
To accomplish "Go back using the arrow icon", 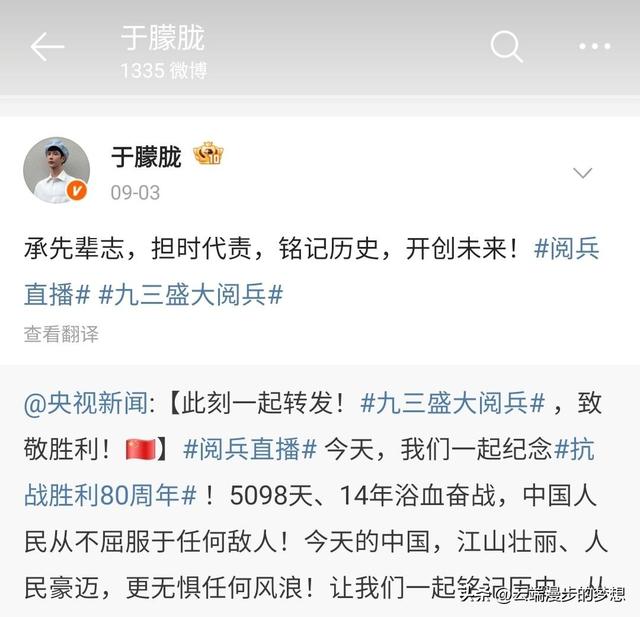I will [x=47, y=46].
